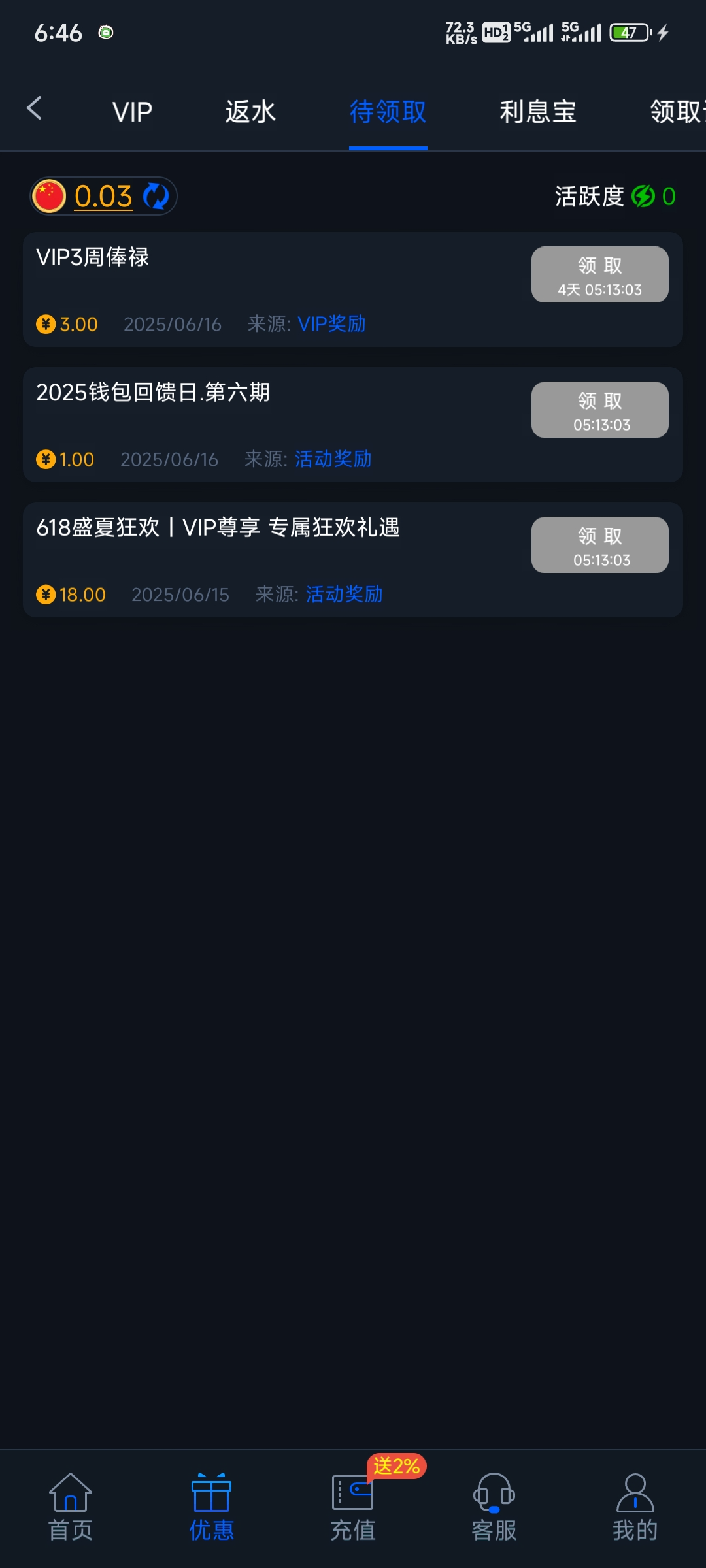706x1568 pixels.
Task: Claim the 618盛夏狂欢 VIP reward
Action: coord(599,545)
